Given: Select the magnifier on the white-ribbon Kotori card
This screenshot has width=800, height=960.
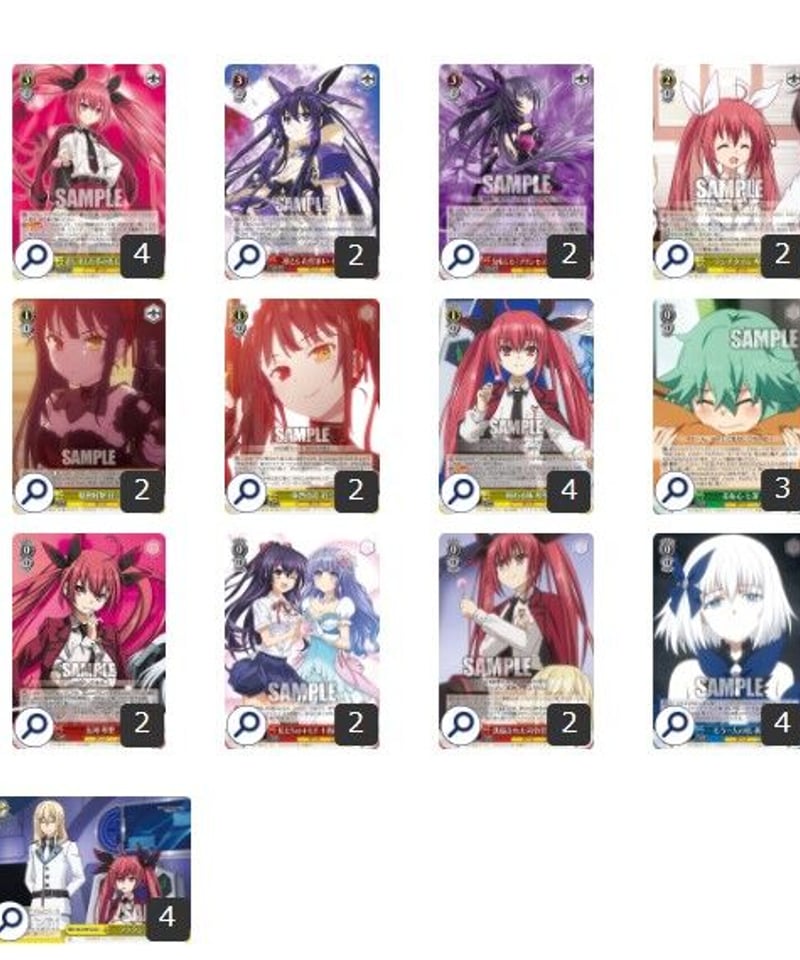Looking at the screenshot, I should pyautogui.click(x=672, y=255).
